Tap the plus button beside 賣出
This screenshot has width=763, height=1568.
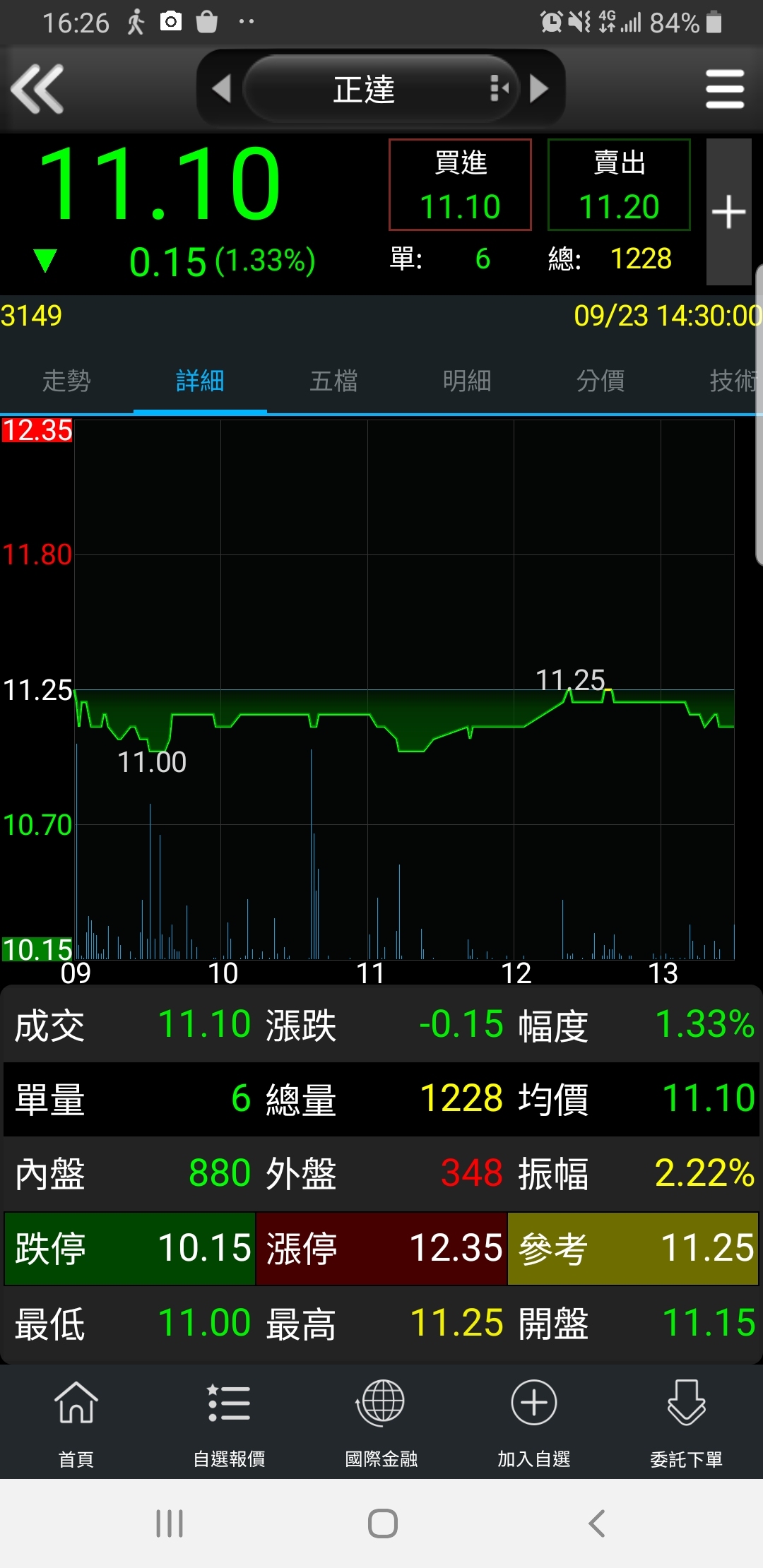point(728,212)
